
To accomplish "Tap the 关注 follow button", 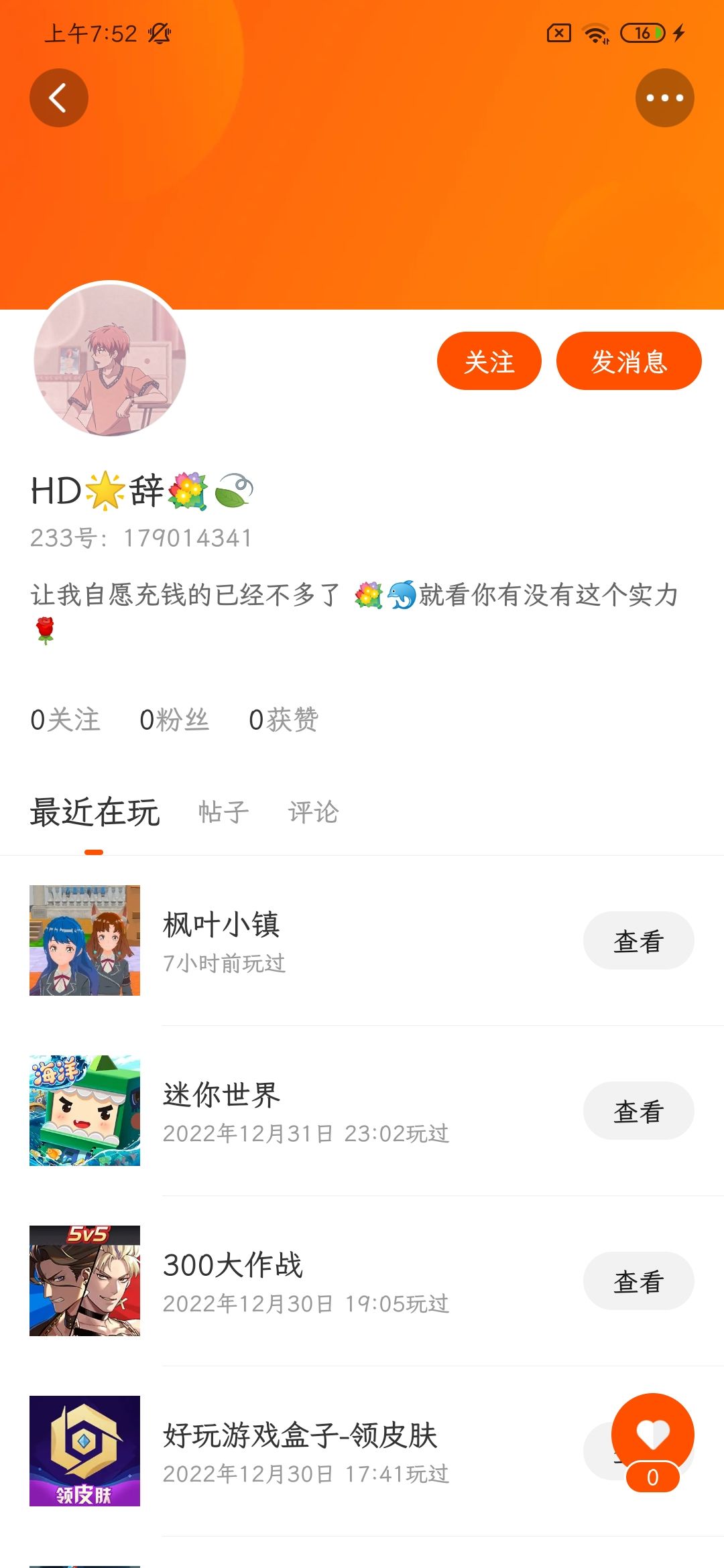I will (x=489, y=361).
